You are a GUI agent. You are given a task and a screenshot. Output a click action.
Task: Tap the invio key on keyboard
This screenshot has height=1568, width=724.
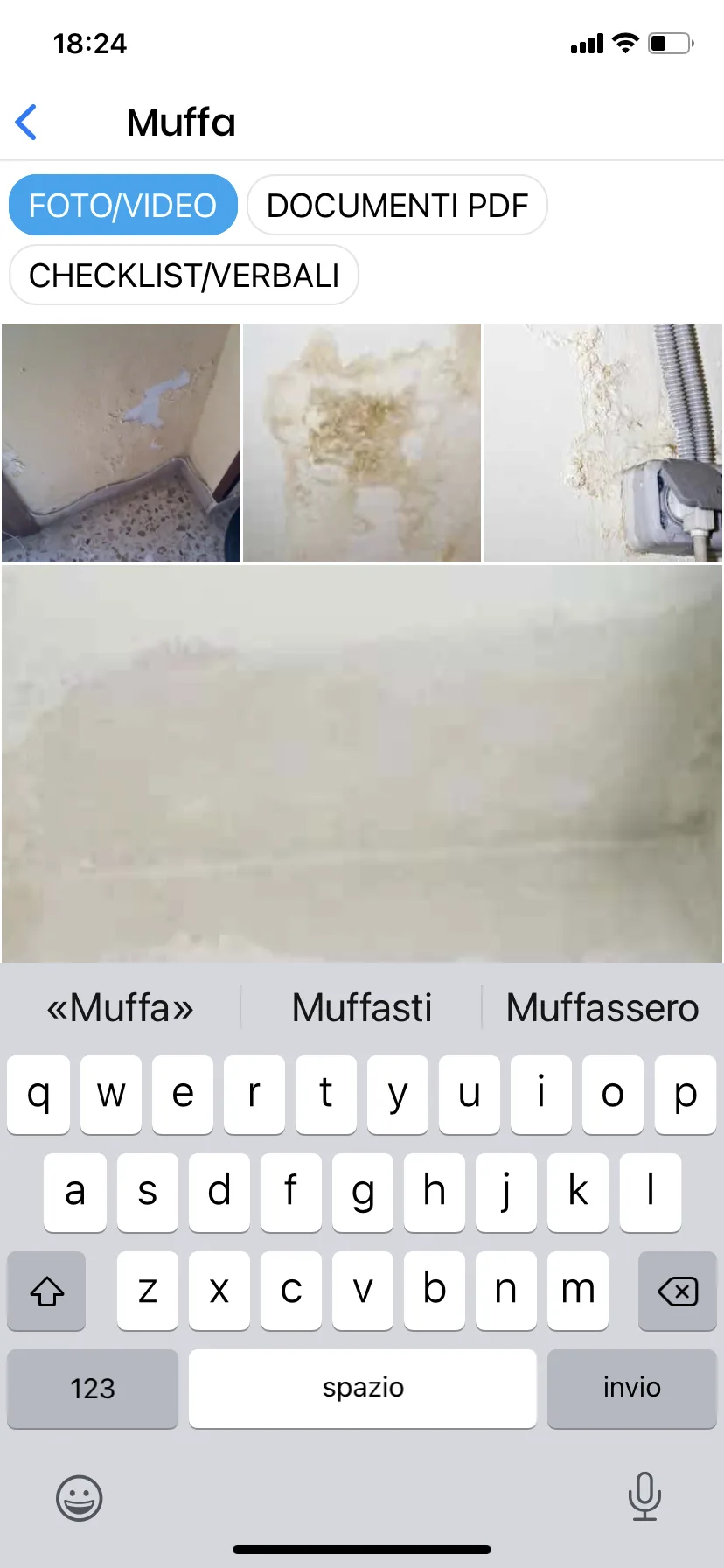631,1389
